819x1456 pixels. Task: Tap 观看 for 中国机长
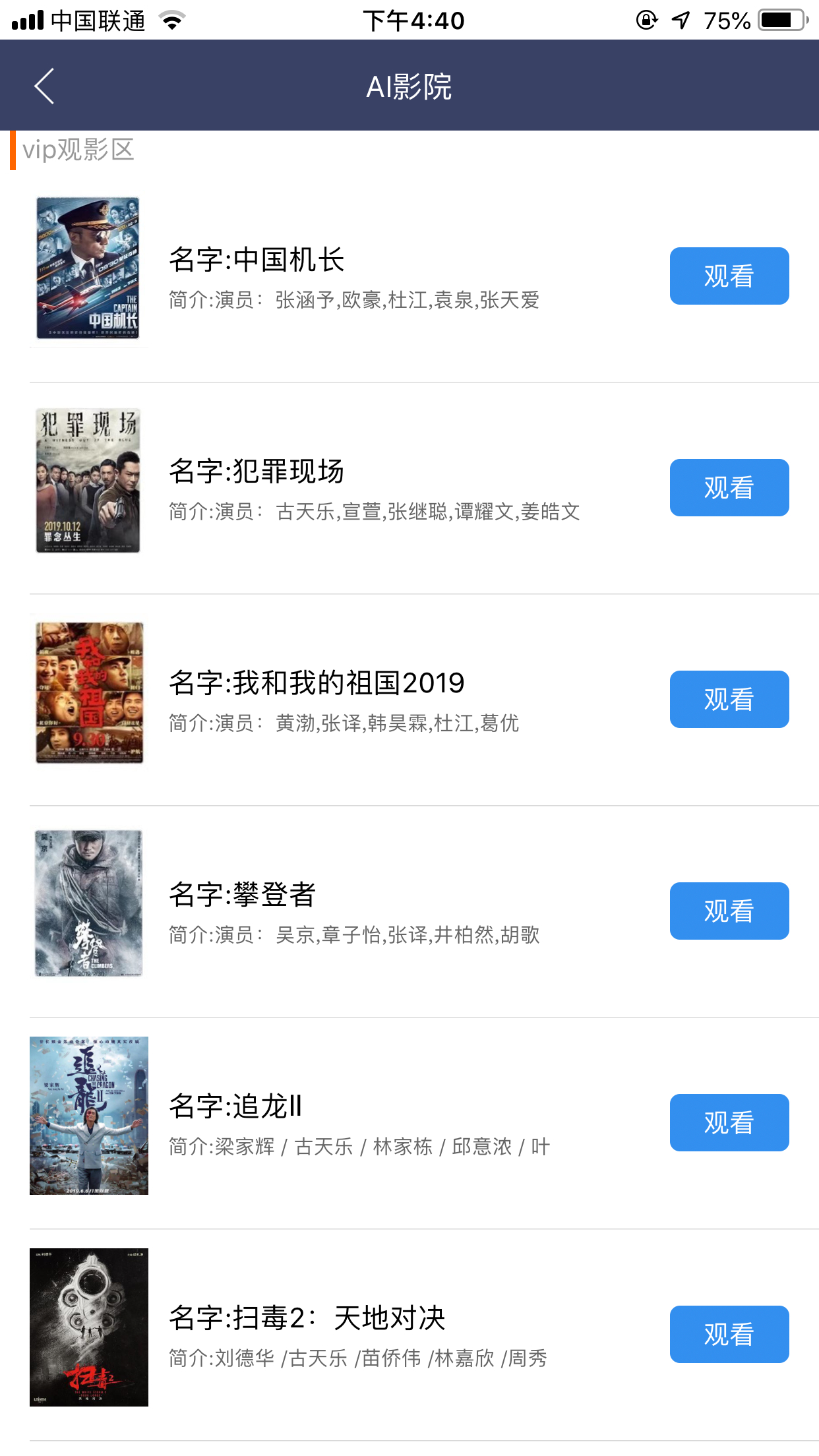[729, 276]
